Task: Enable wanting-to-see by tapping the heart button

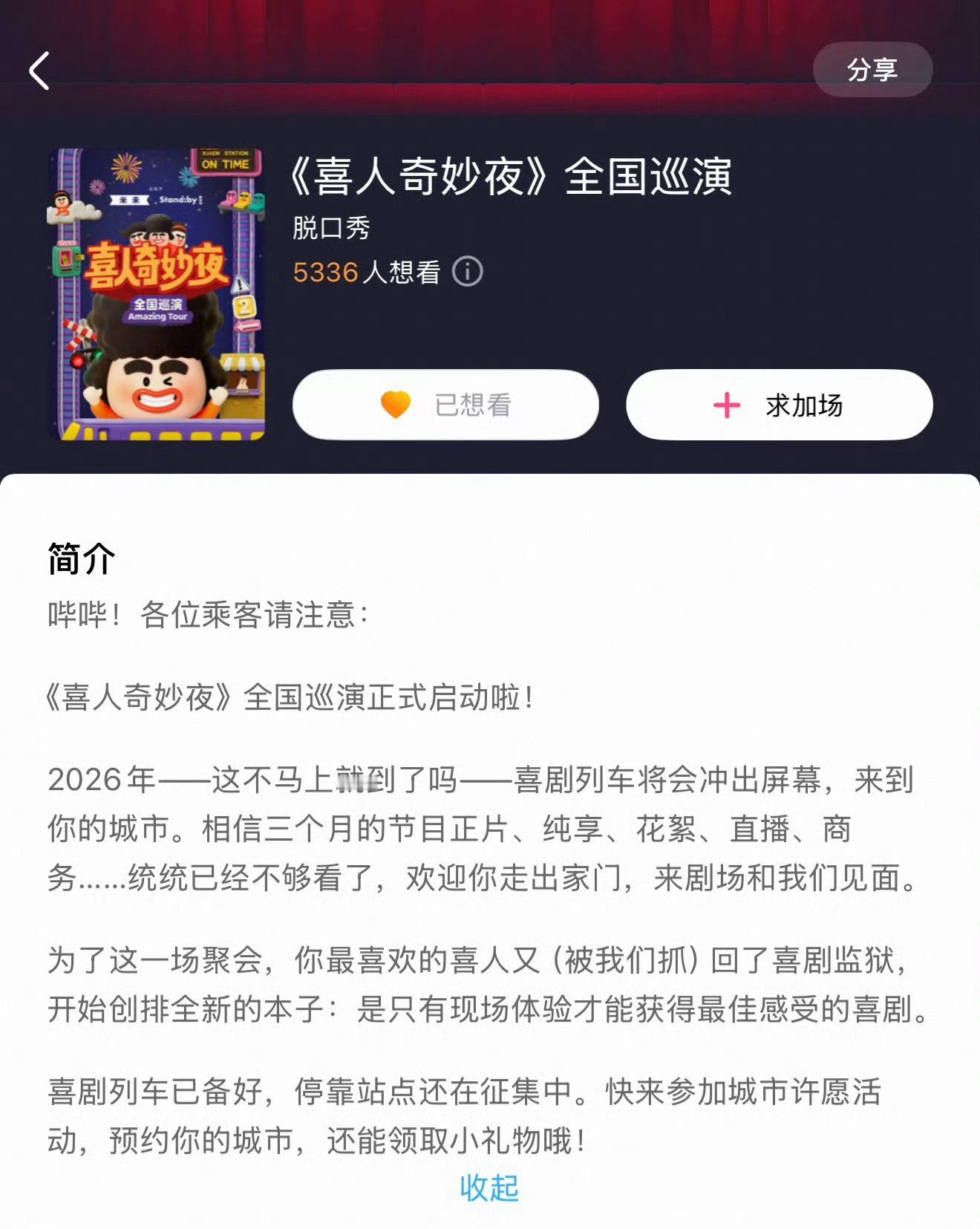Action: [444, 404]
